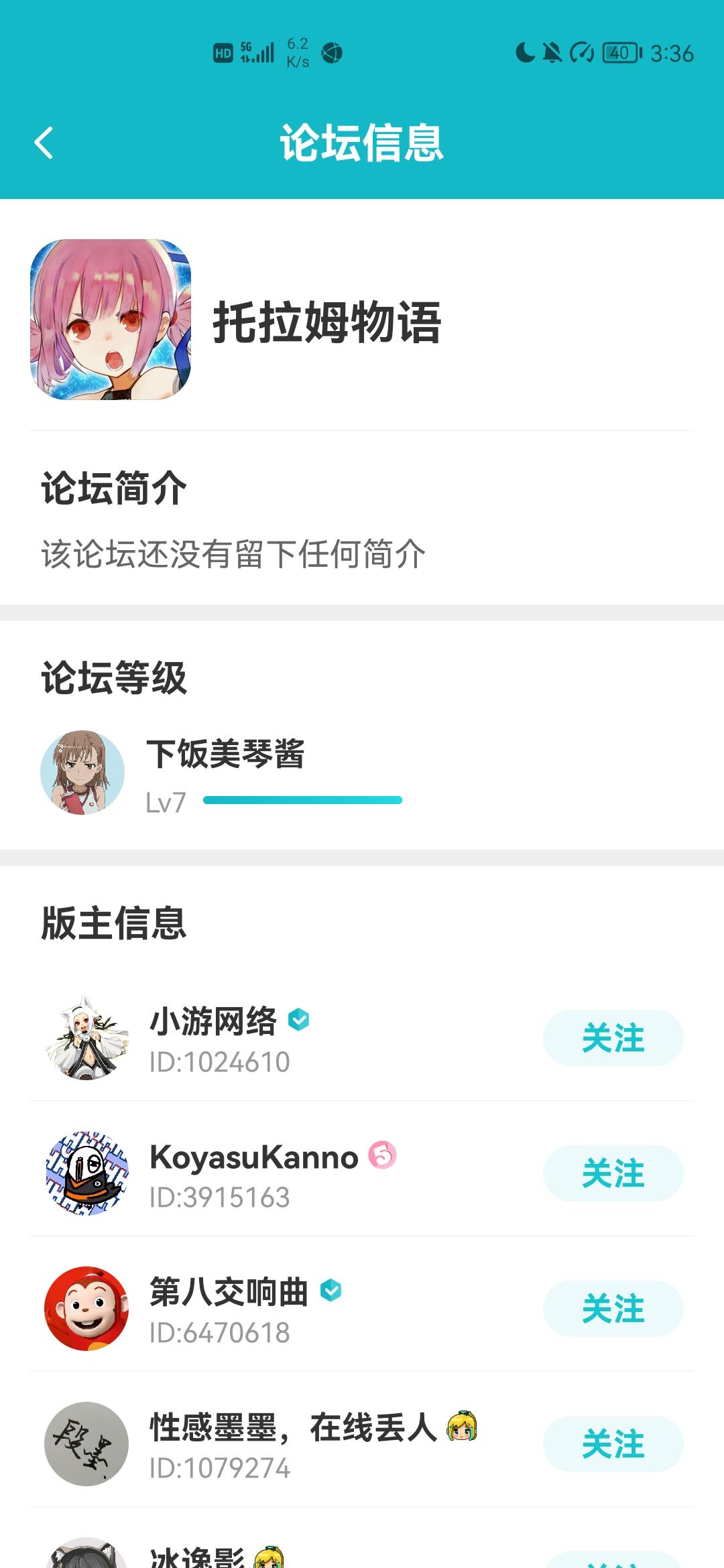The height and width of the screenshot is (1568, 724).
Task: Tap the Lv7 experience progress bar
Action: (303, 799)
